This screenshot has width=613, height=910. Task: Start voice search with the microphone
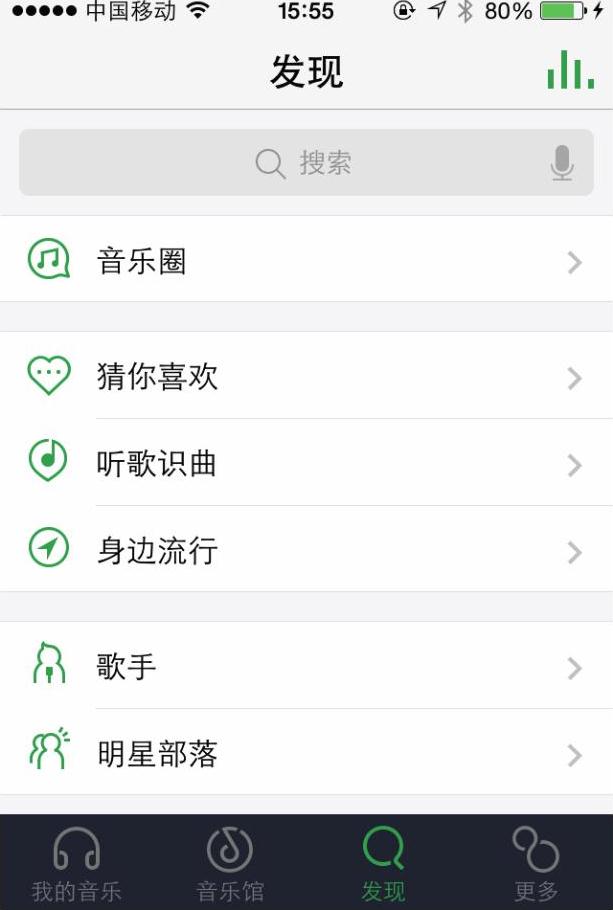pyautogui.click(x=562, y=163)
